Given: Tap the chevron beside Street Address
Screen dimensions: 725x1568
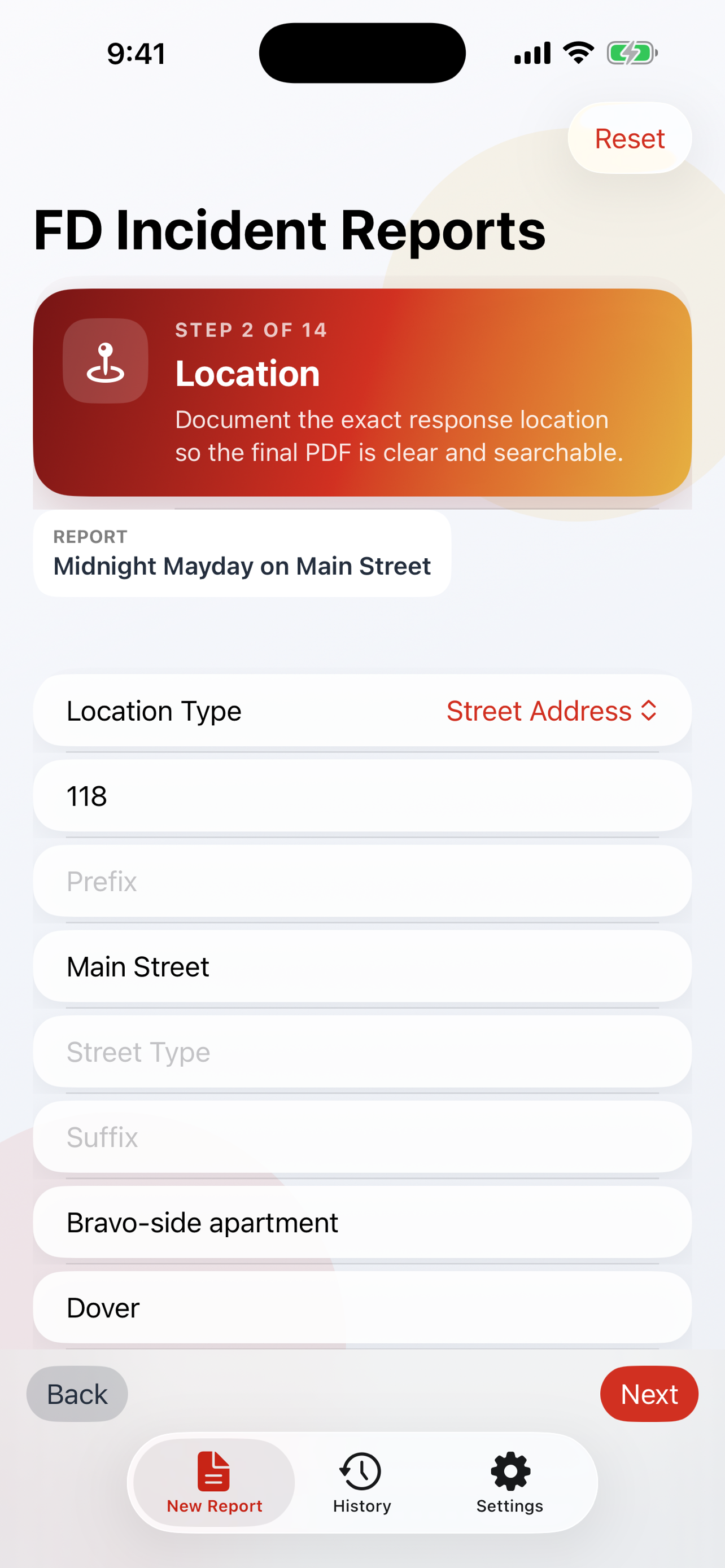Looking at the screenshot, I should pyautogui.click(x=648, y=711).
